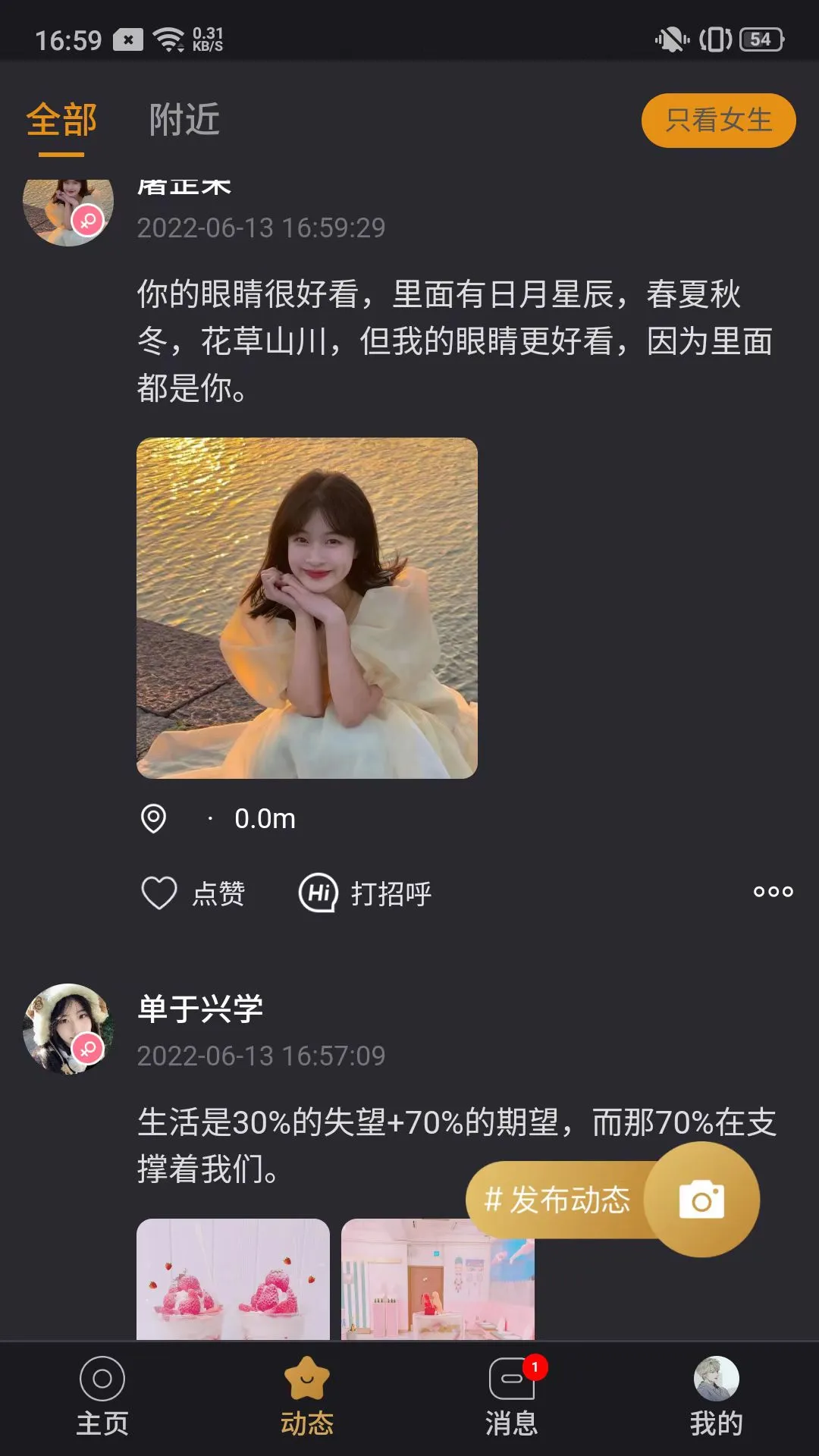Image resolution: width=819 pixels, height=1456 pixels.
Task: Toggle the 只看女生 filter
Action: (716, 119)
